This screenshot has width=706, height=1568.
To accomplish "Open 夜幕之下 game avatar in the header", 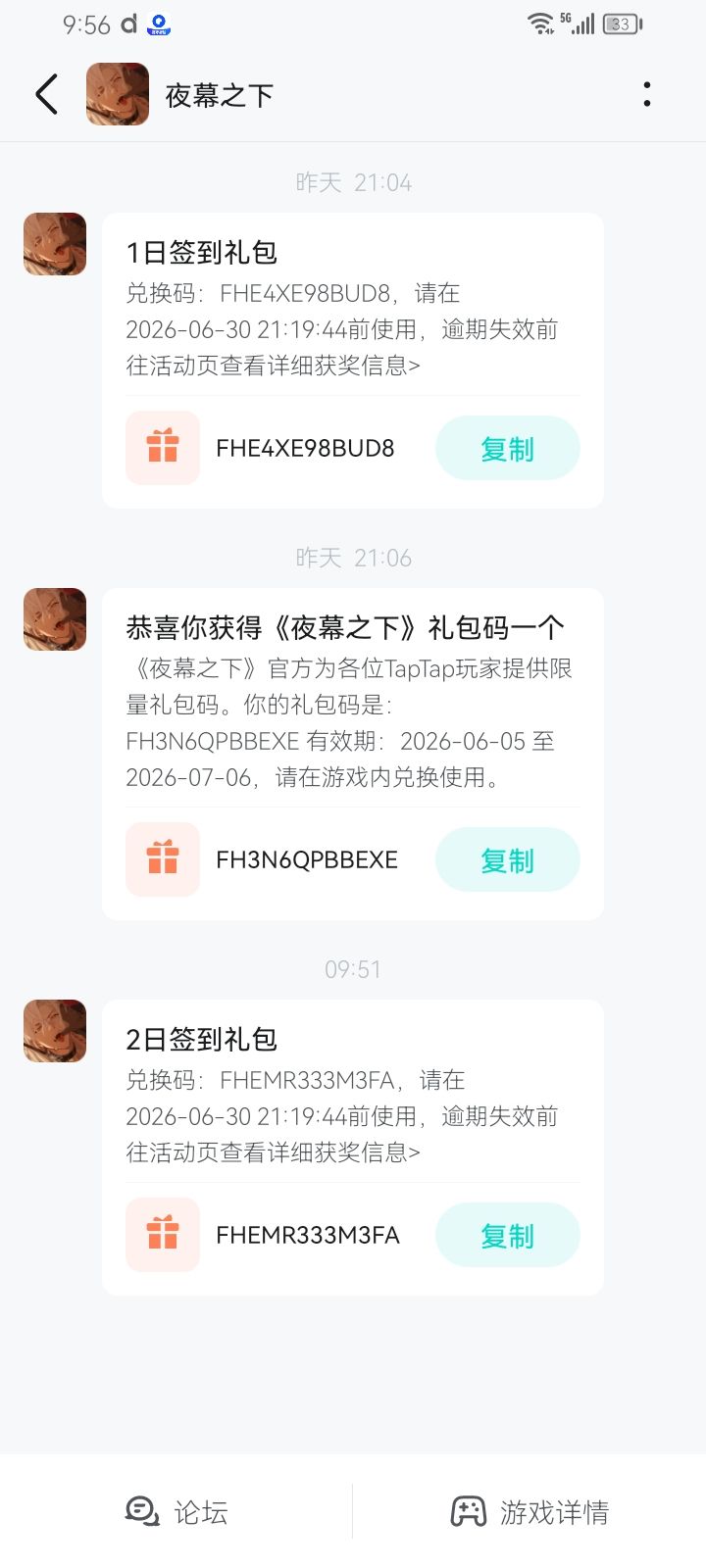I will click(x=118, y=94).
